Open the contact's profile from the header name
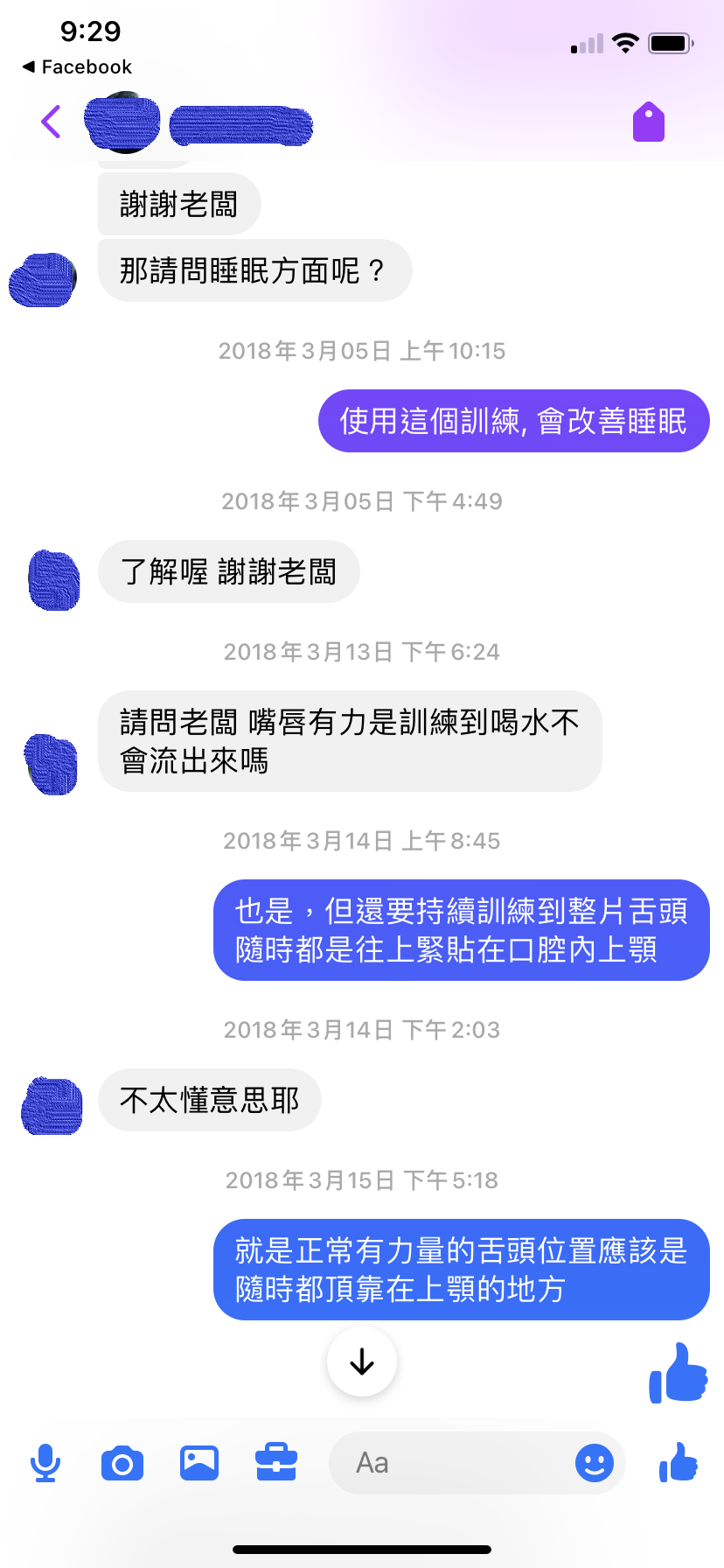 240,125
